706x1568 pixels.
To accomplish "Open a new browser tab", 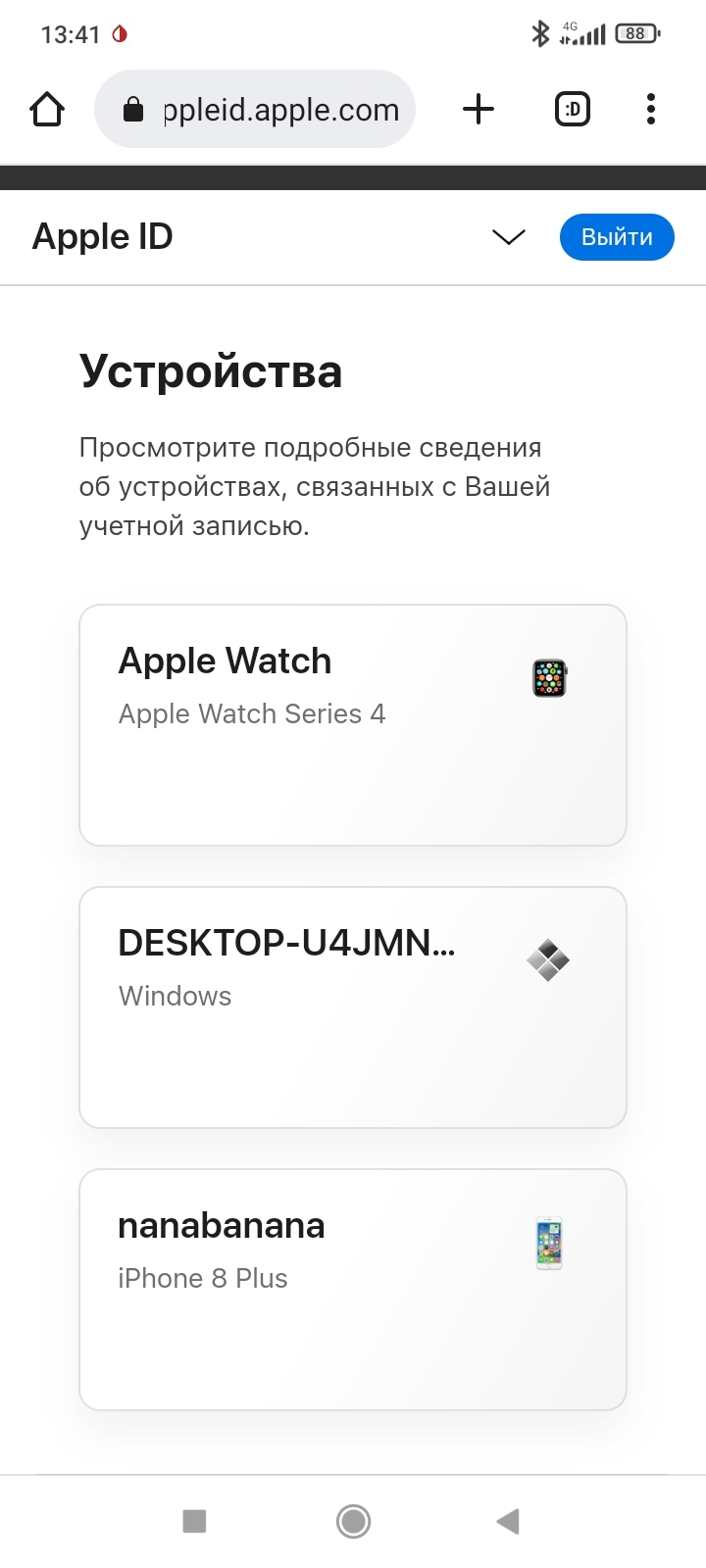I will pos(478,109).
